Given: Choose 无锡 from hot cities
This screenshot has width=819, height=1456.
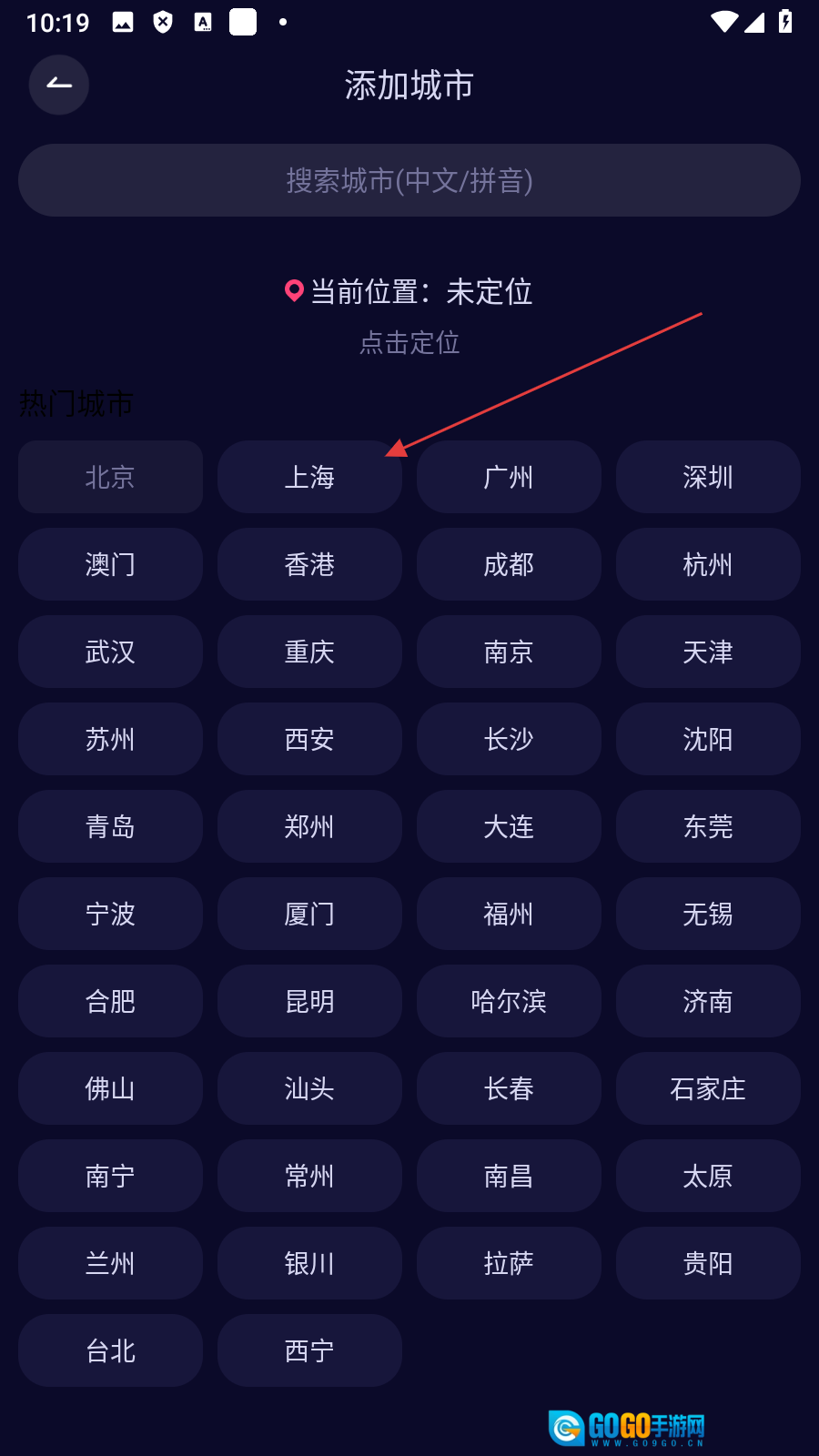Looking at the screenshot, I should tap(708, 914).
